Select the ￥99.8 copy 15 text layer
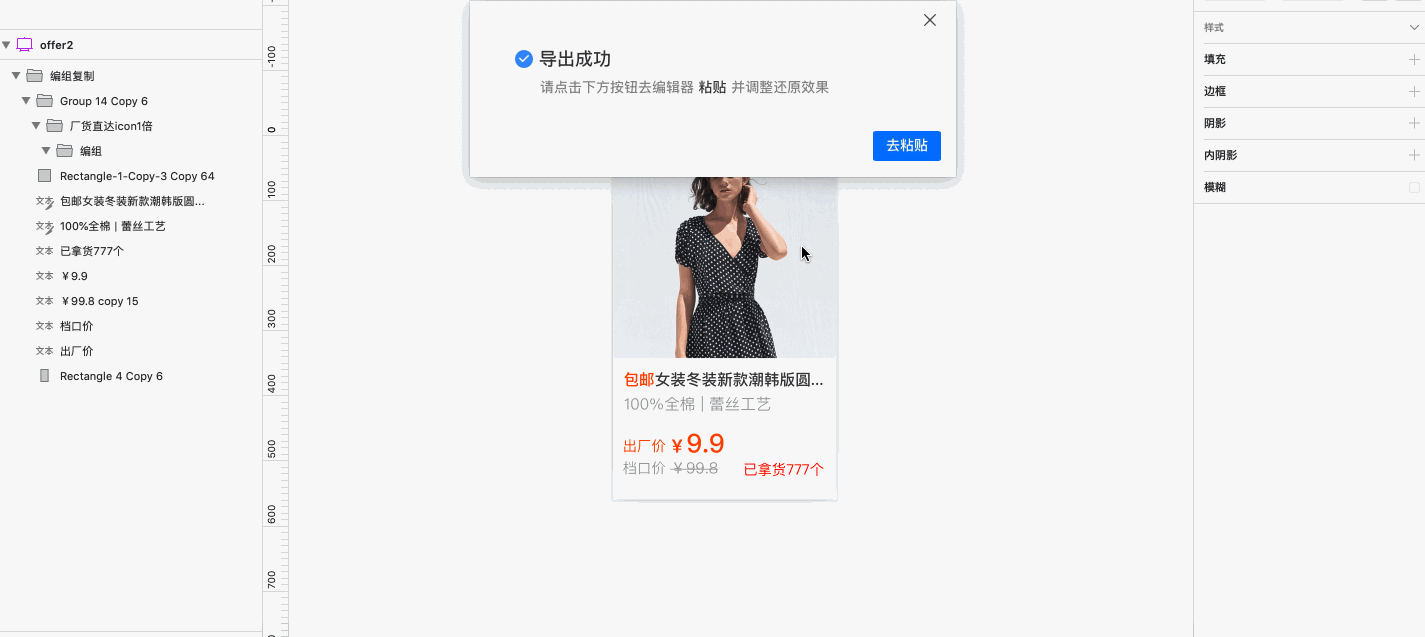This screenshot has height=637, width=1425. click(x=99, y=301)
